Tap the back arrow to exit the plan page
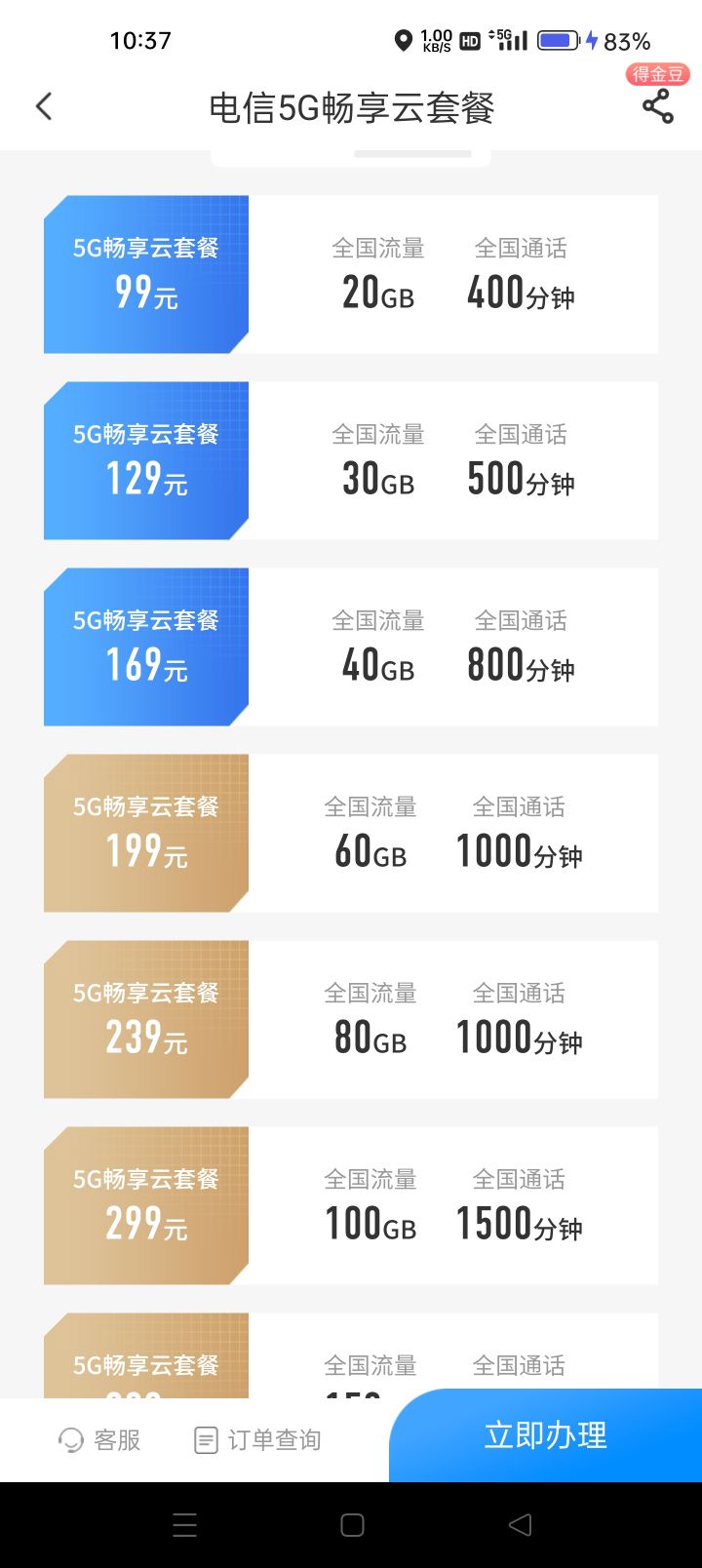The image size is (702, 1568). click(44, 105)
